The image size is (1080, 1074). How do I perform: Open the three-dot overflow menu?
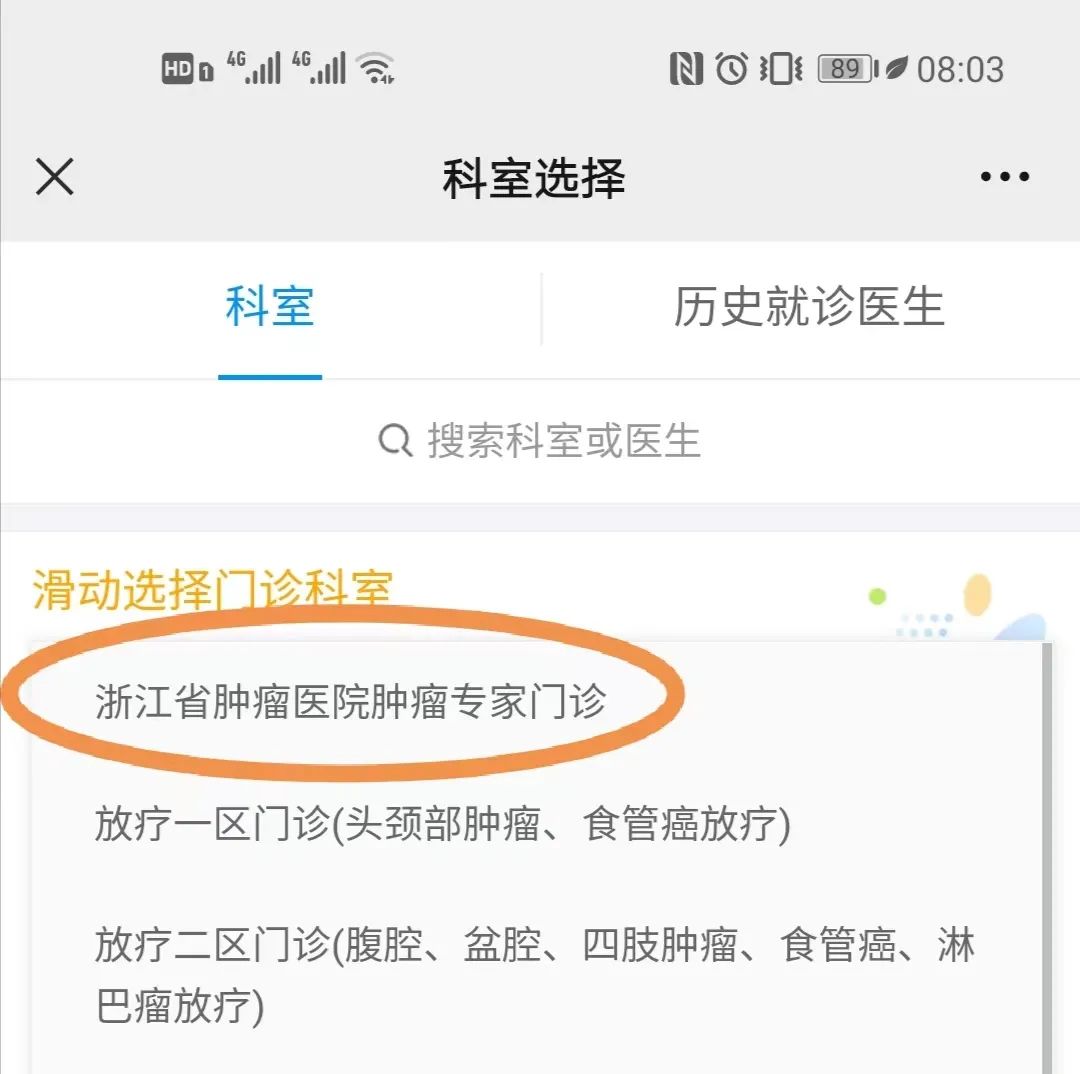[x=1004, y=178]
